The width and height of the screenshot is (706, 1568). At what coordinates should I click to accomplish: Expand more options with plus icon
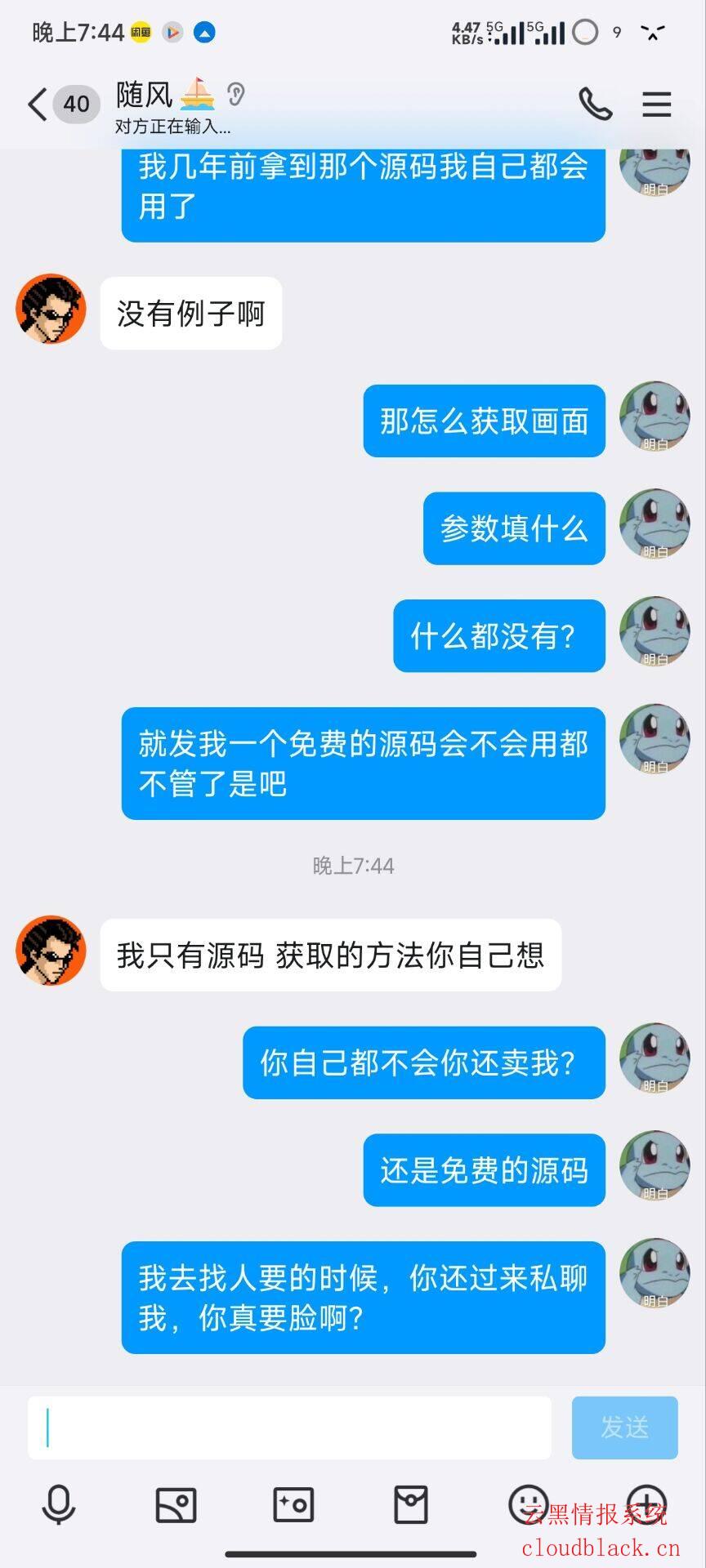[646, 1504]
